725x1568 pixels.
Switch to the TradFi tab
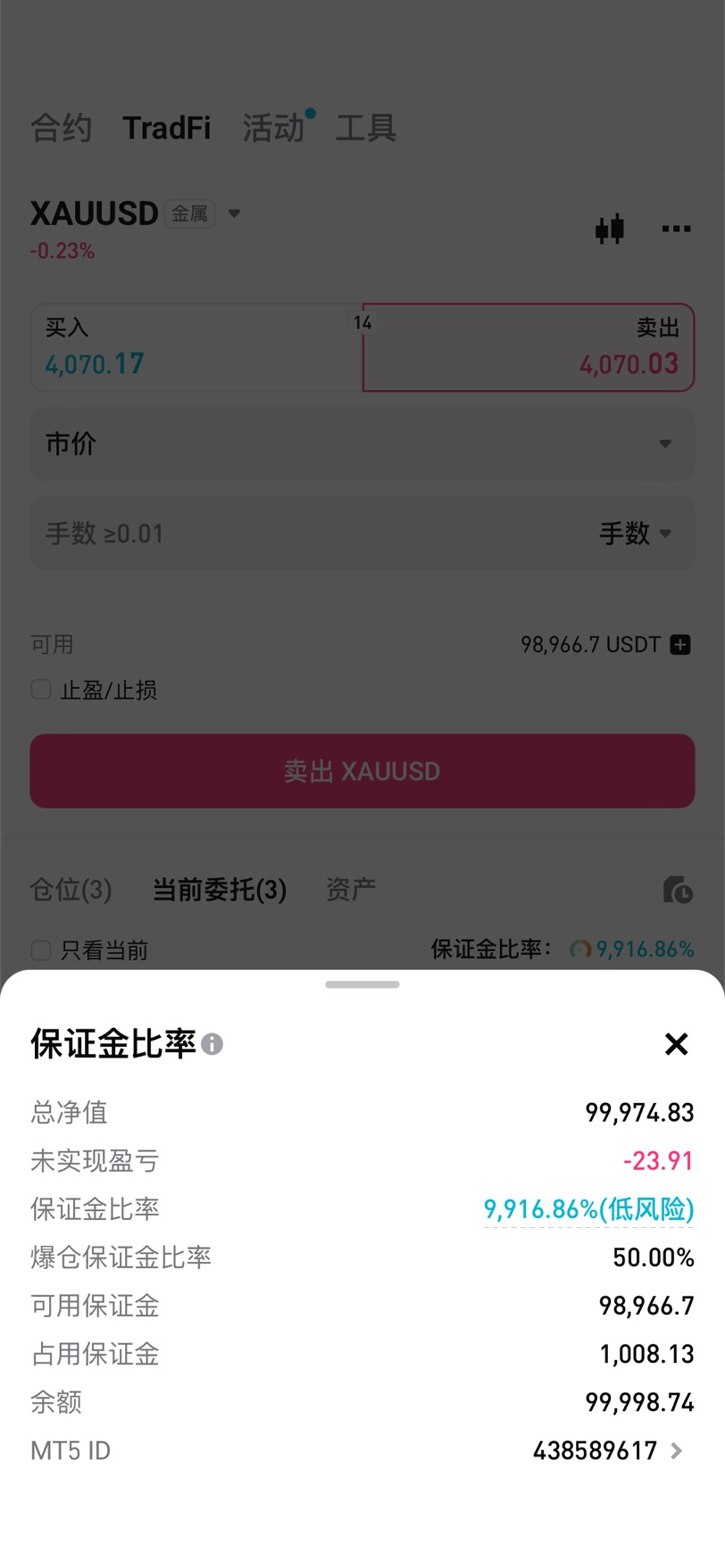click(x=166, y=128)
